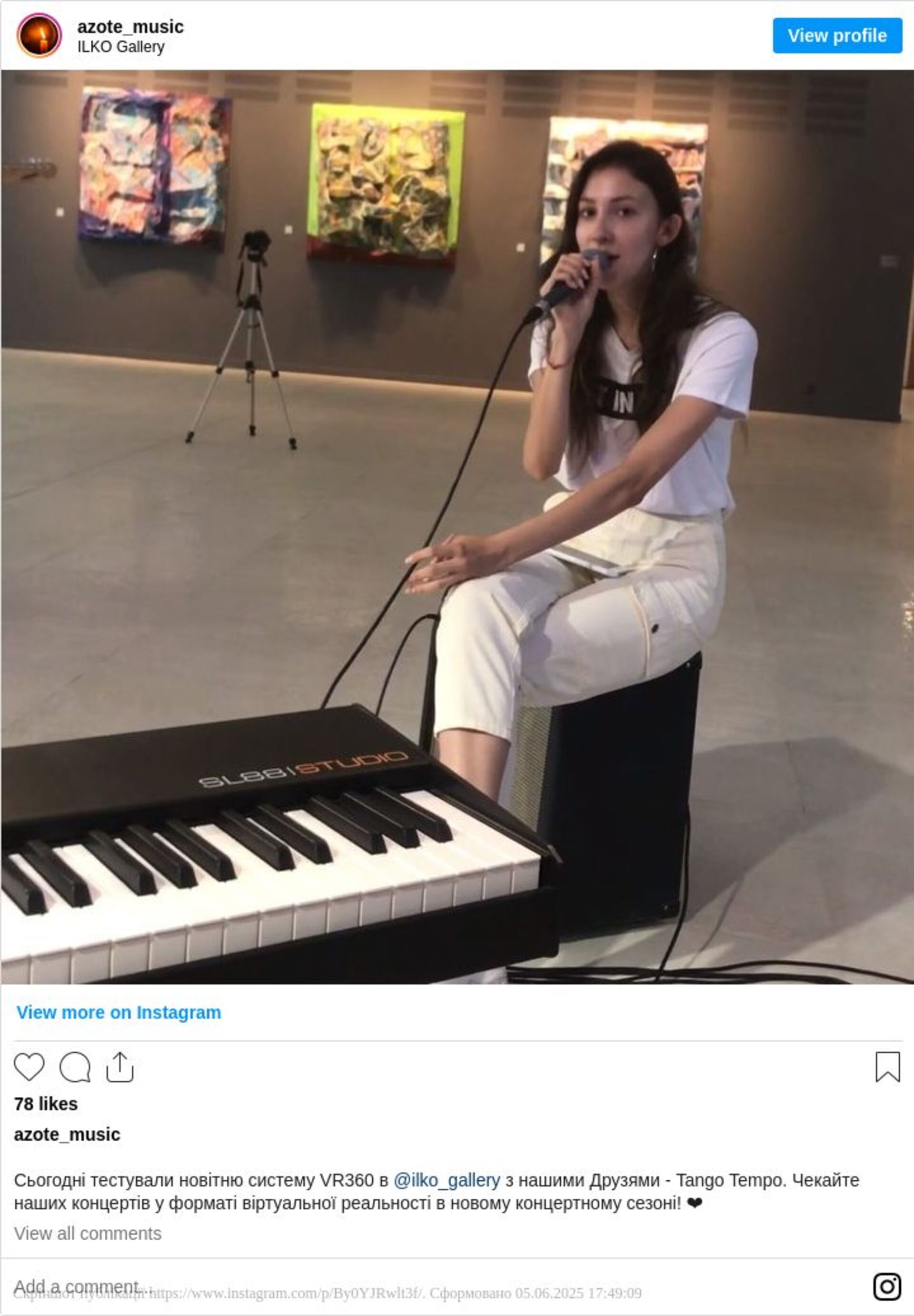Open the post photo

(x=457, y=527)
